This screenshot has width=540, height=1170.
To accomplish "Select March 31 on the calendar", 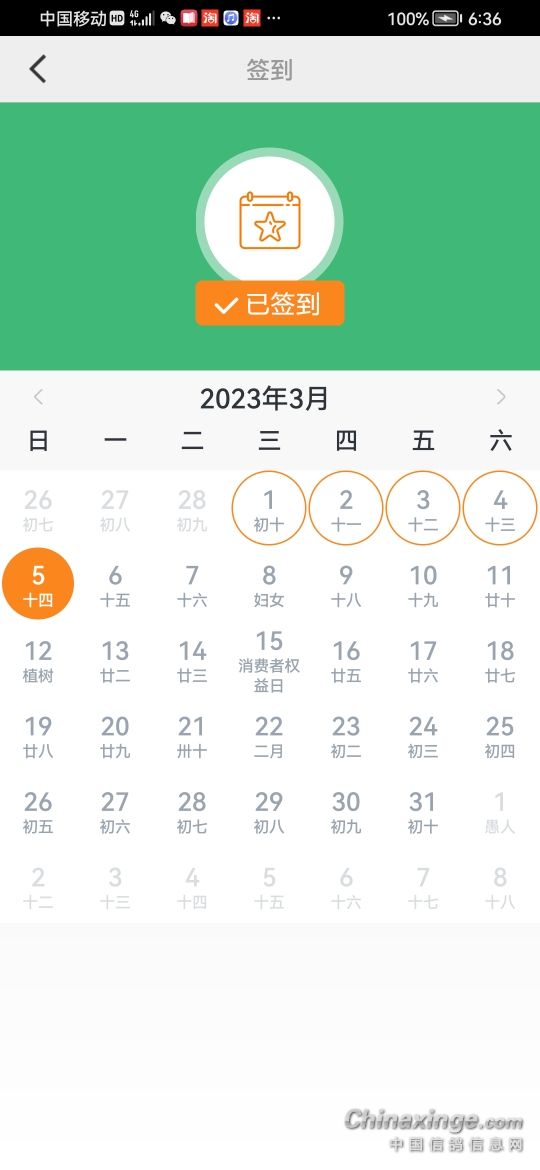I will pos(423,811).
